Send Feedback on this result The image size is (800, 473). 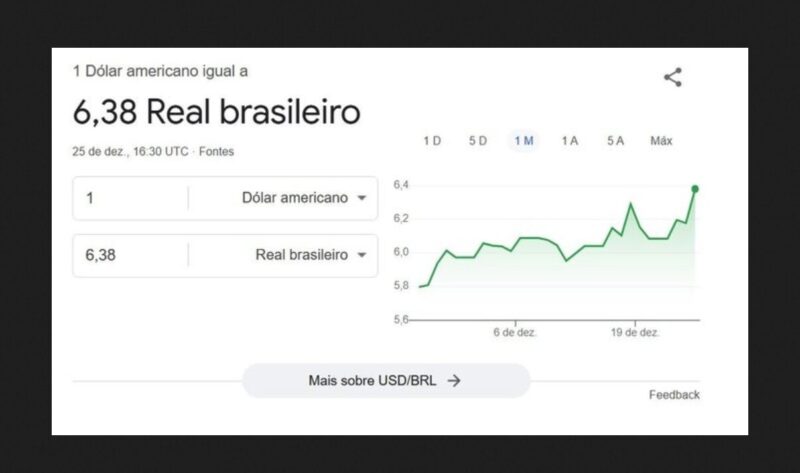(x=674, y=395)
